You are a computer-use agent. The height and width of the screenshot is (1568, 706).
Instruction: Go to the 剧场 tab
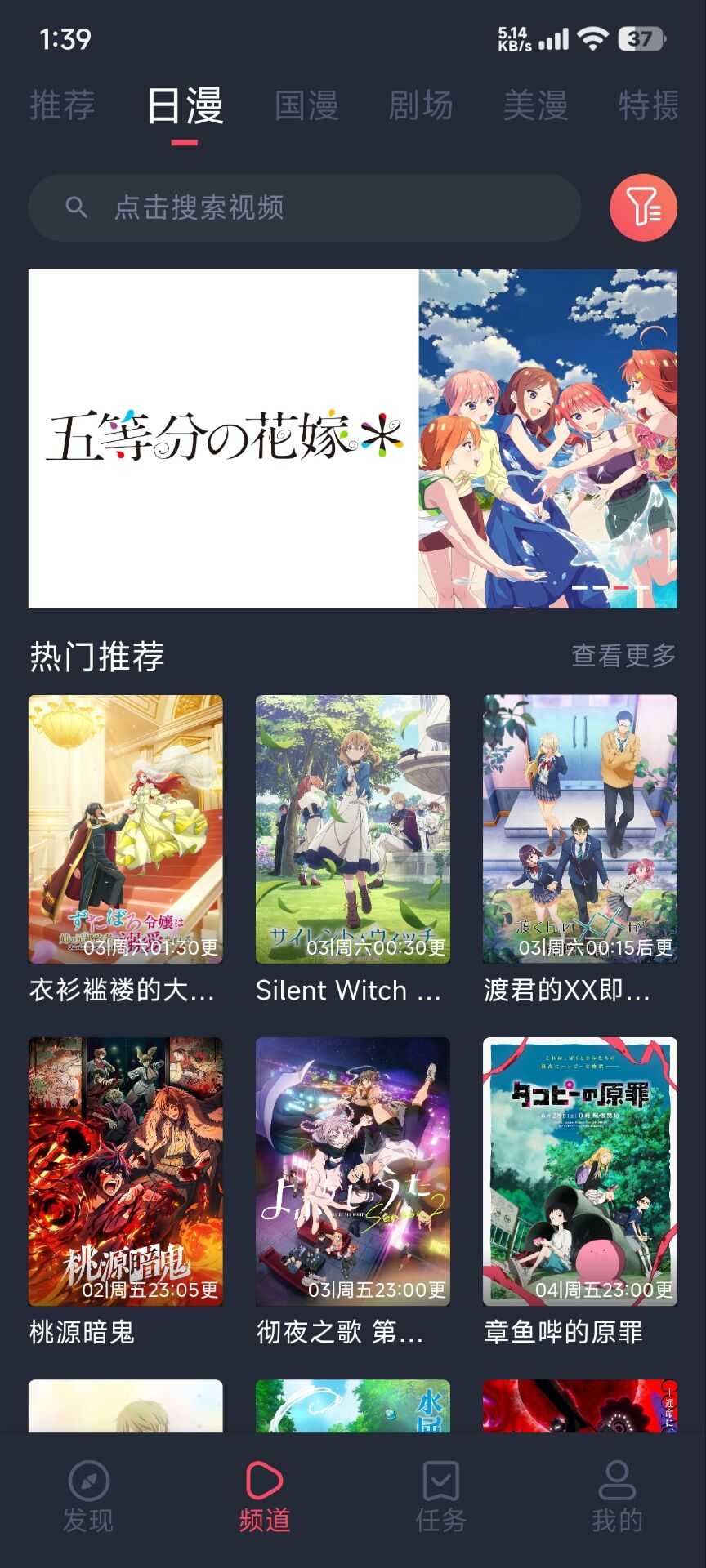(421, 106)
